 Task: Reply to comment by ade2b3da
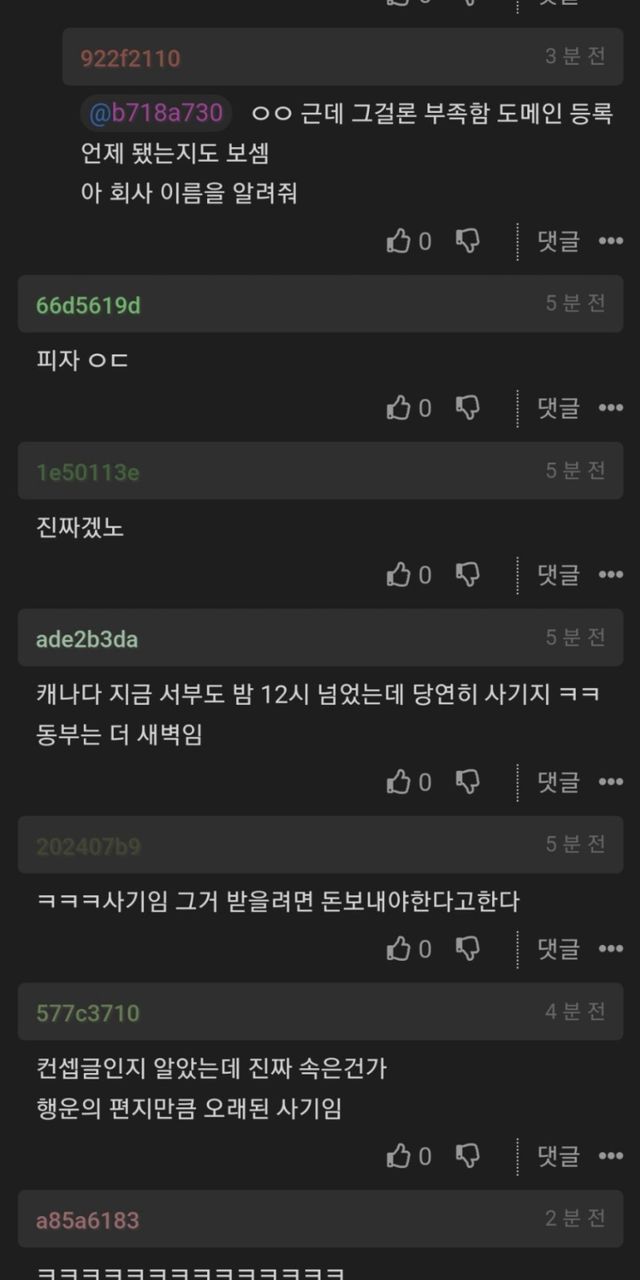[x=558, y=782]
